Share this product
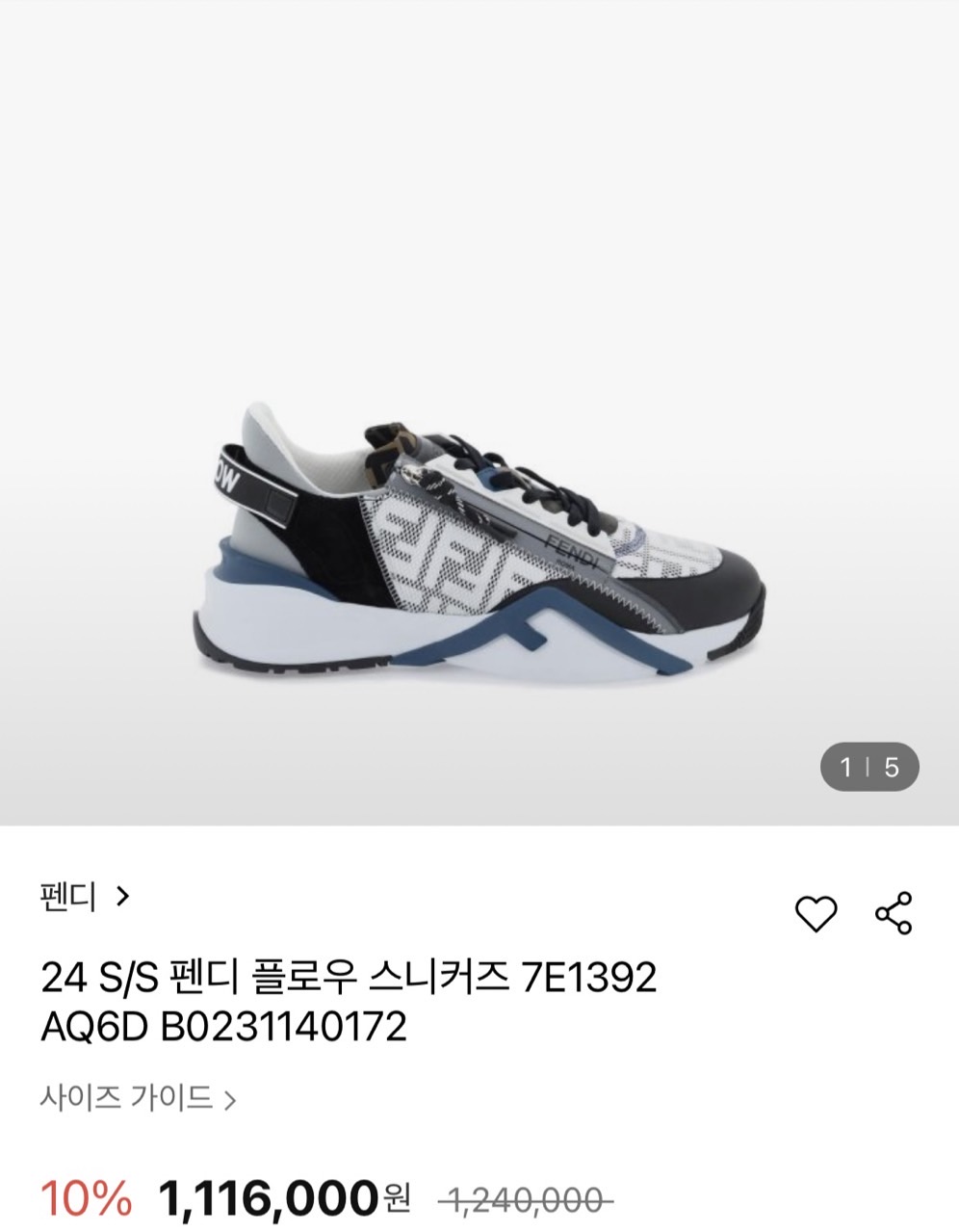959x1232 pixels. [893, 913]
